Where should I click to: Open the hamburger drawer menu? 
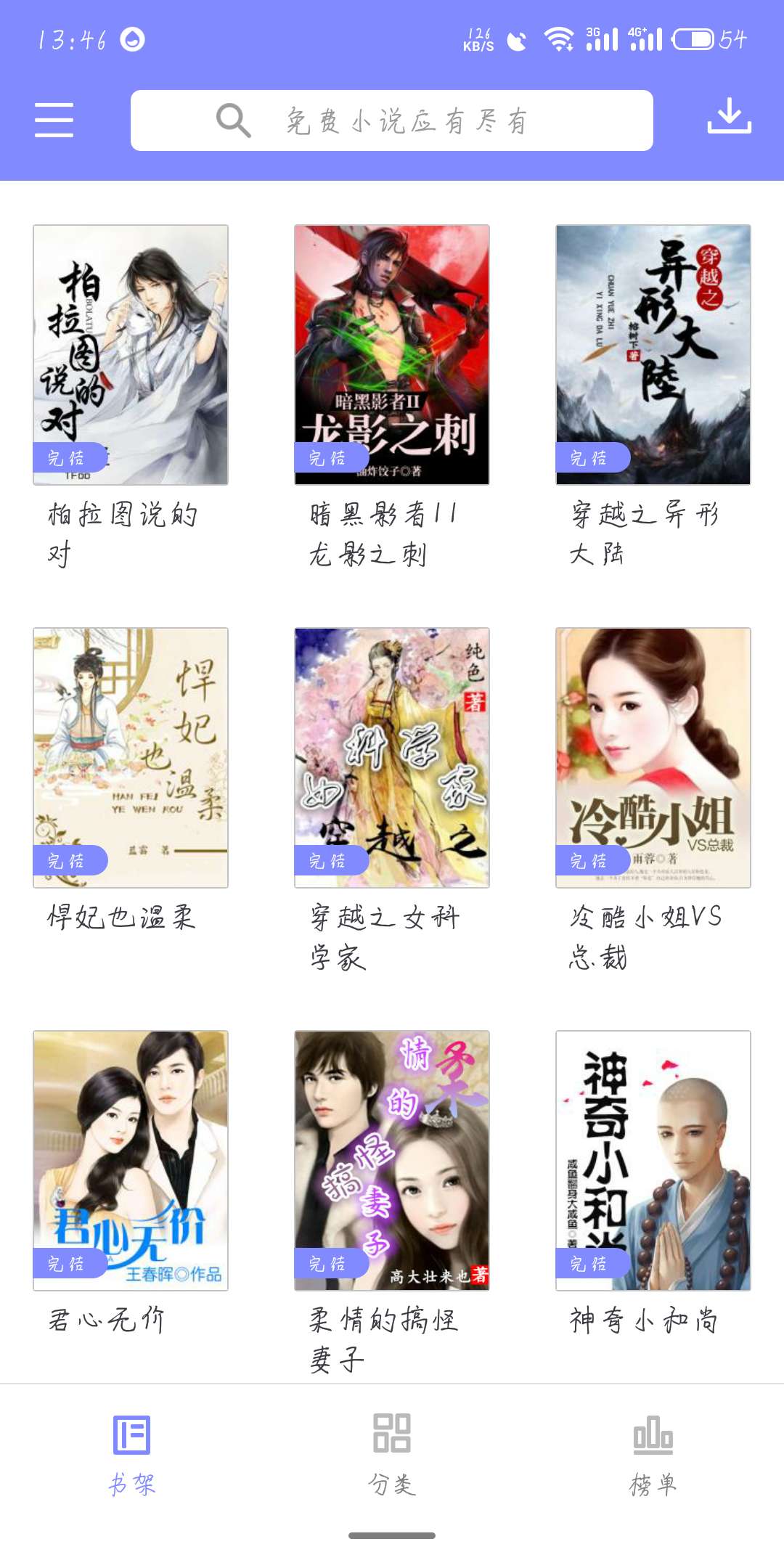point(54,120)
